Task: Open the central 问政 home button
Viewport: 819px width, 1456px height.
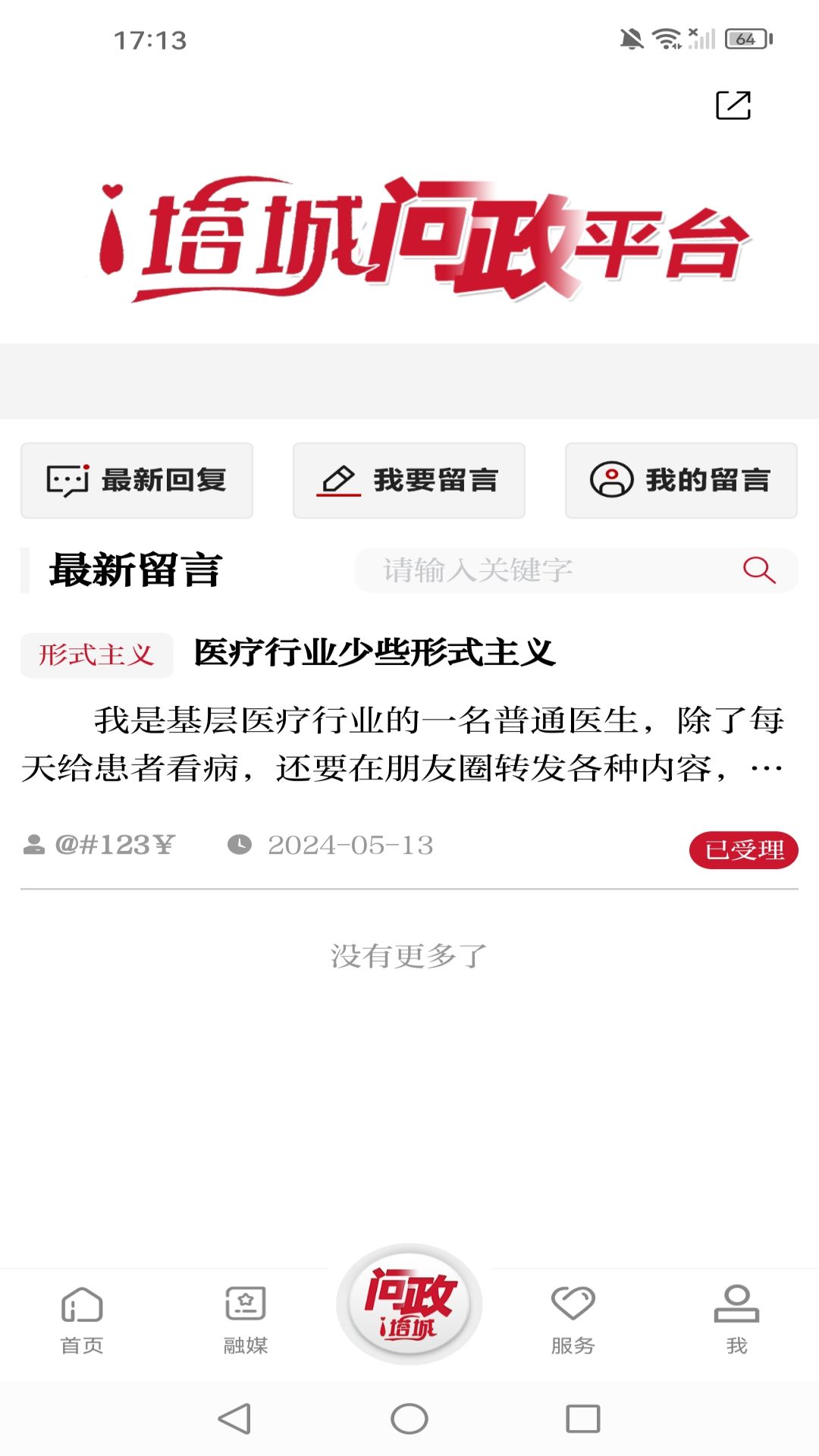Action: [409, 1301]
